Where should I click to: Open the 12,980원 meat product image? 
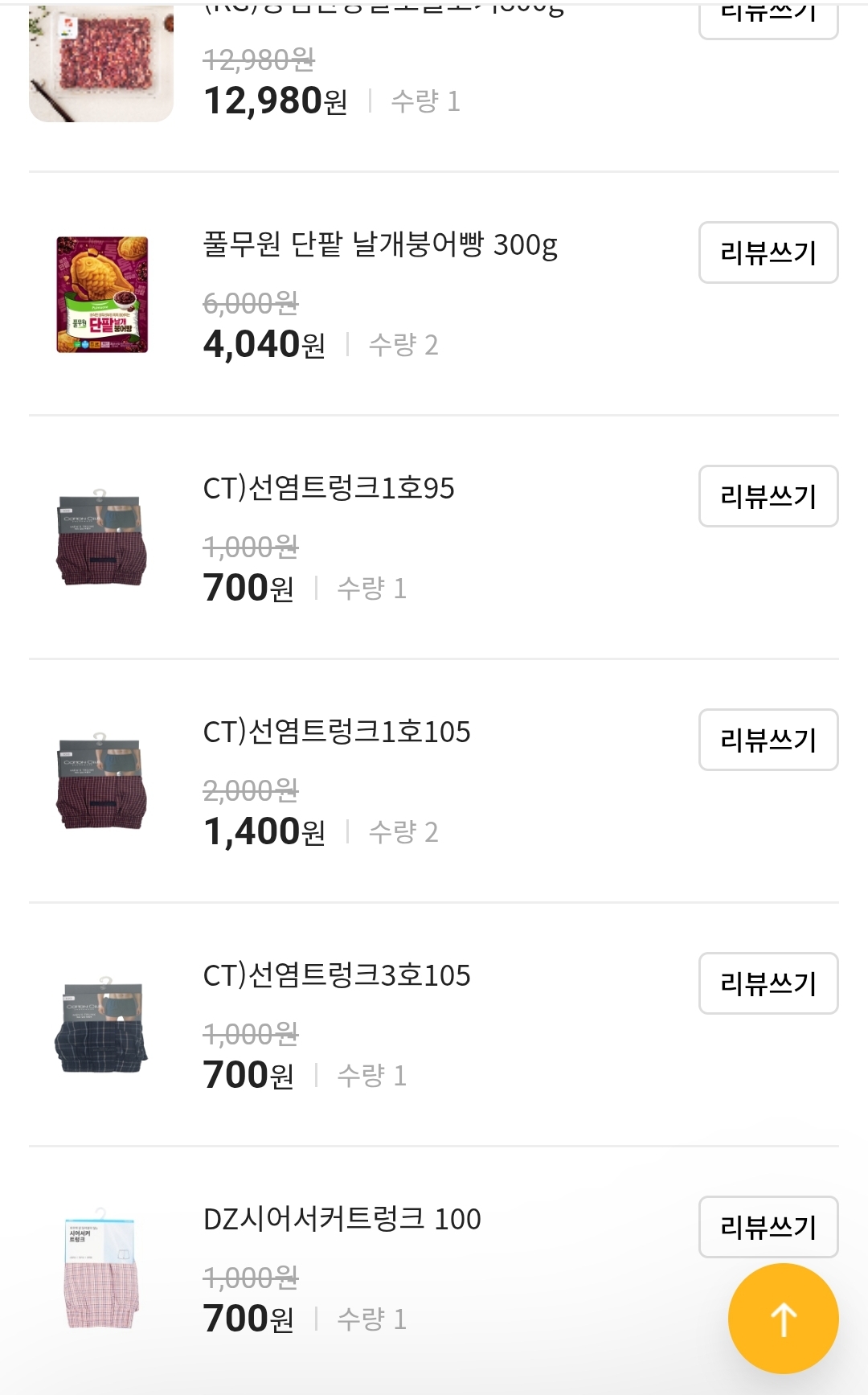click(102, 63)
